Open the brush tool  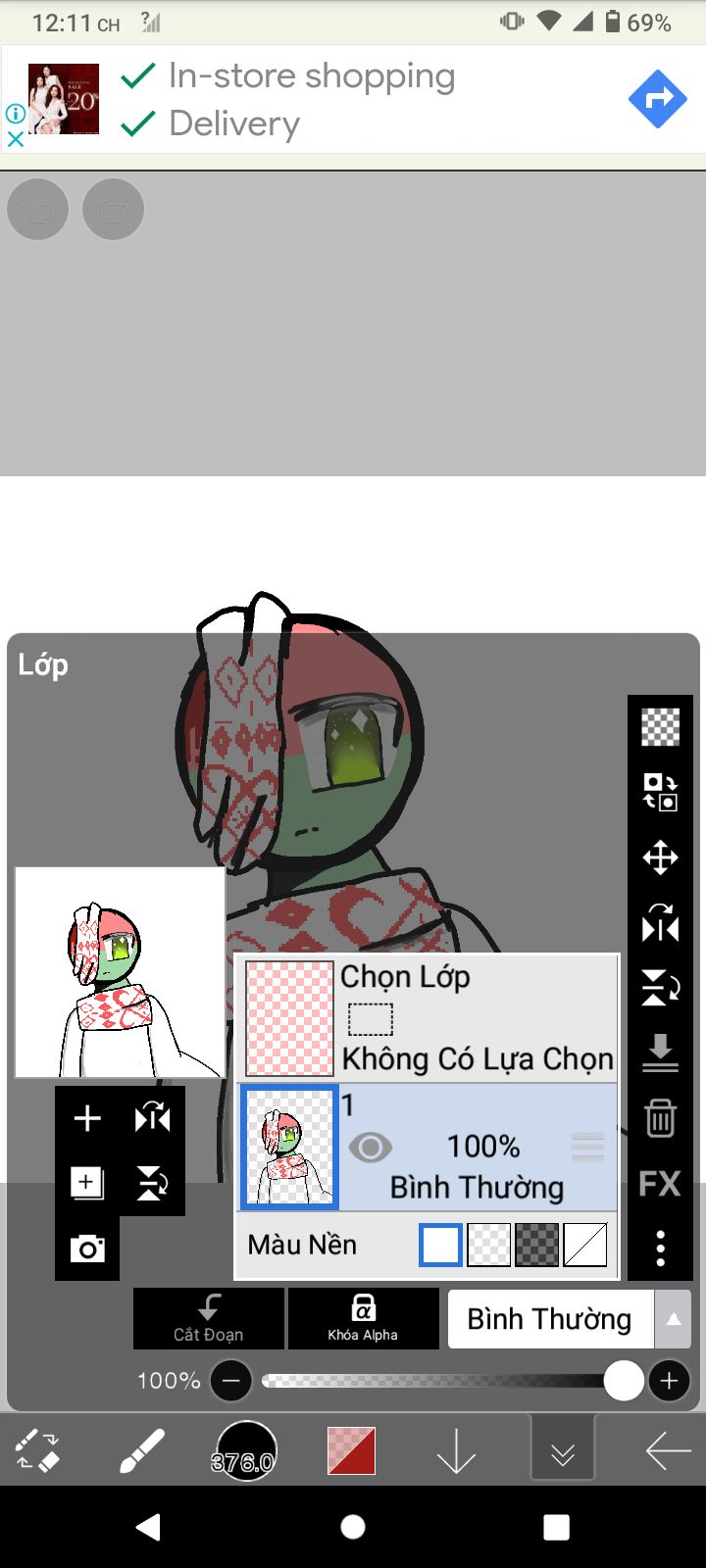tap(142, 1451)
